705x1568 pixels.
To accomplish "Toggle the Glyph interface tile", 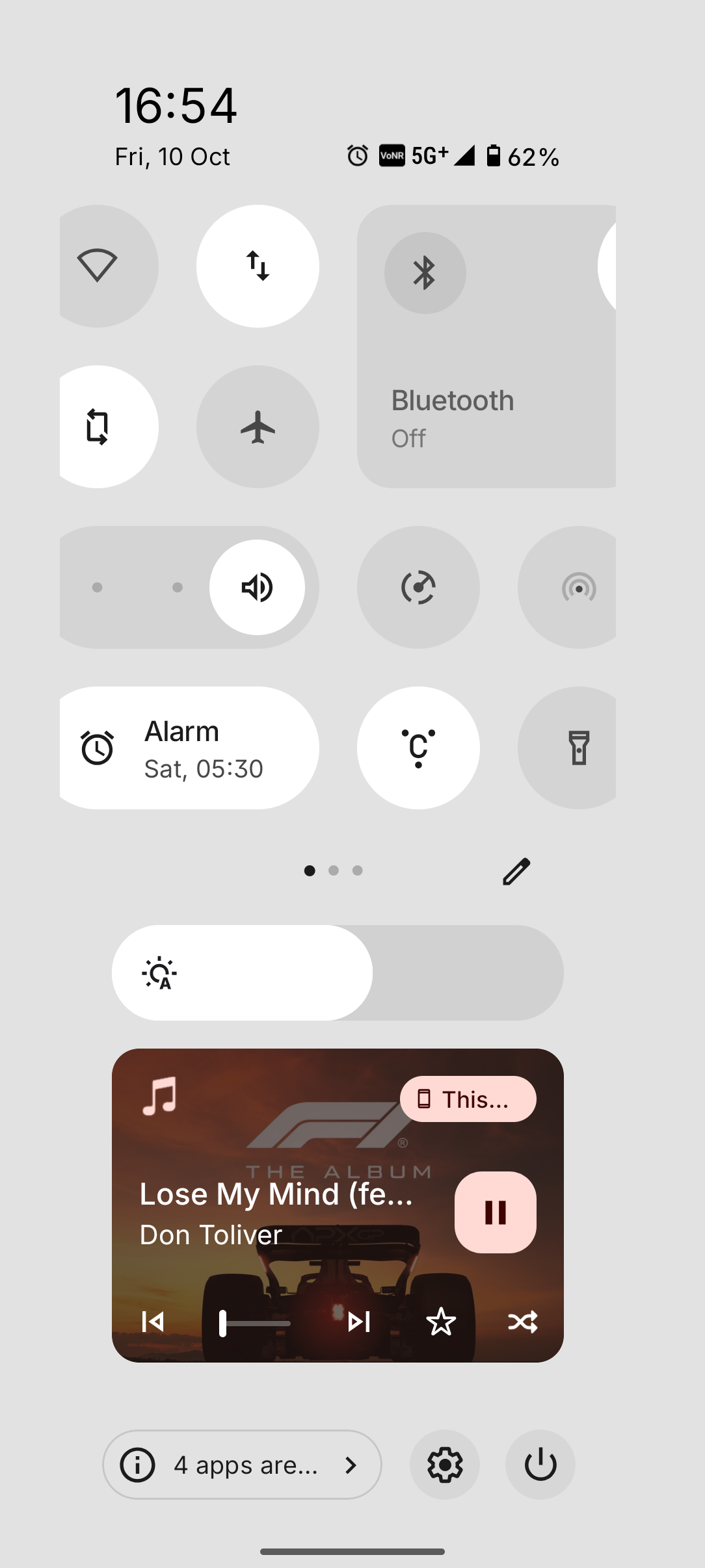I will pos(418,748).
